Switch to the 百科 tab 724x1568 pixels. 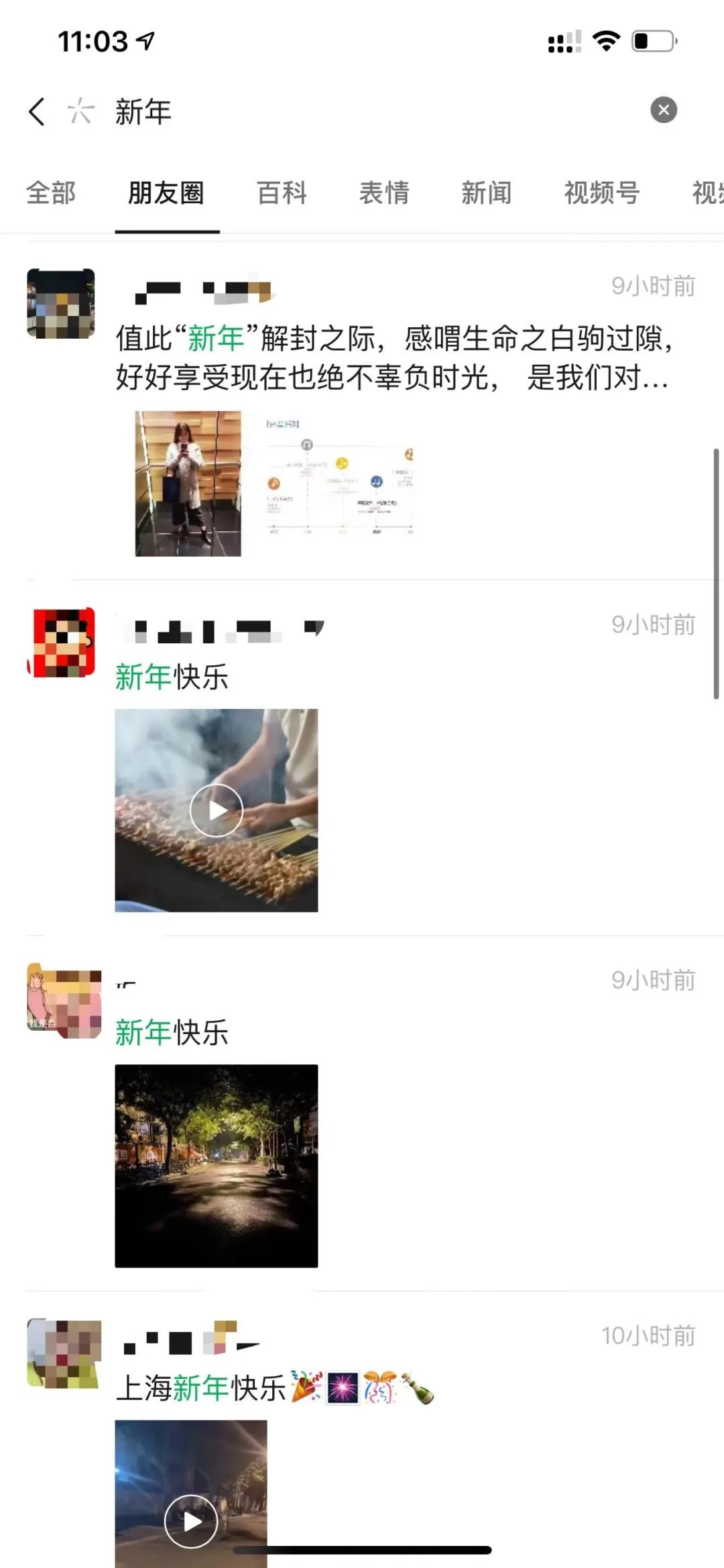click(x=282, y=193)
